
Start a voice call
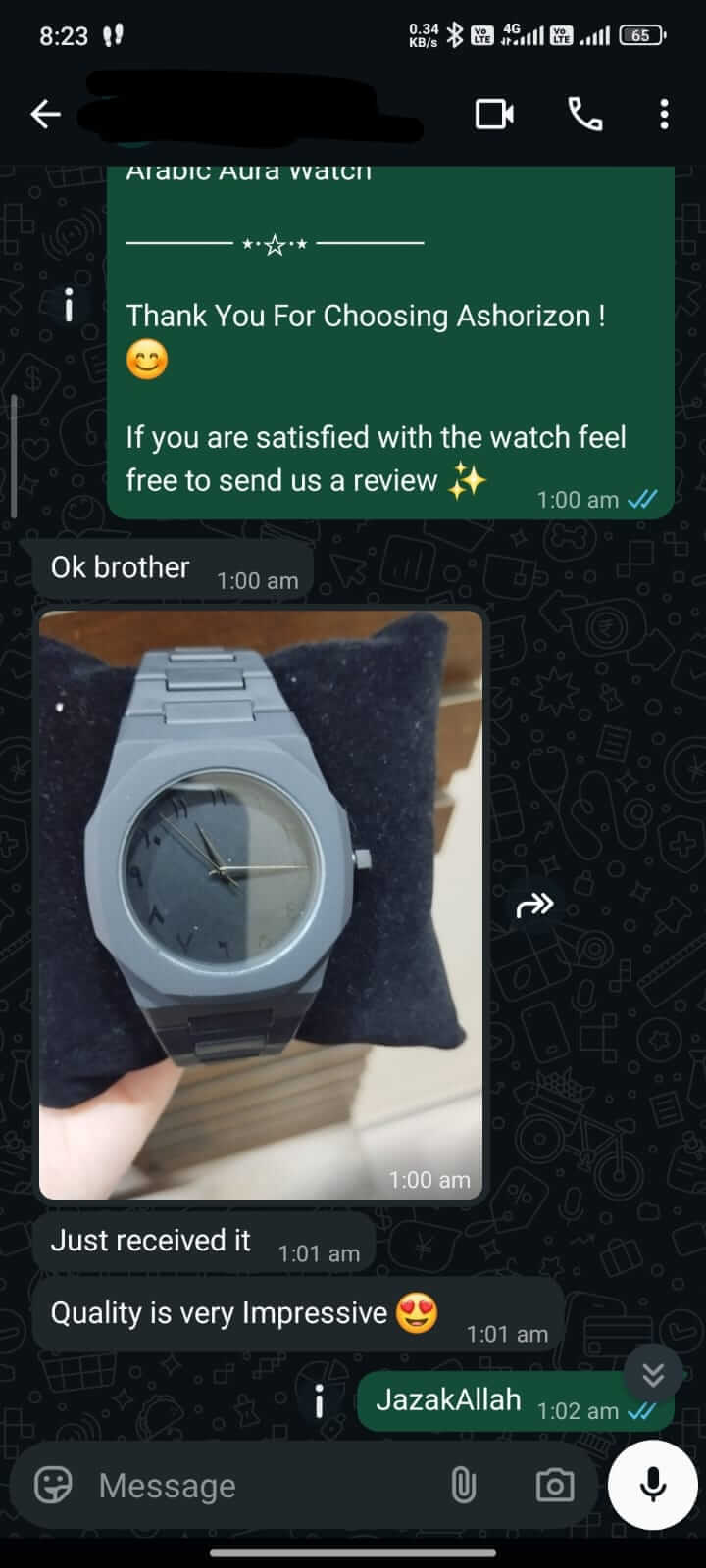pyautogui.click(x=585, y=115)
